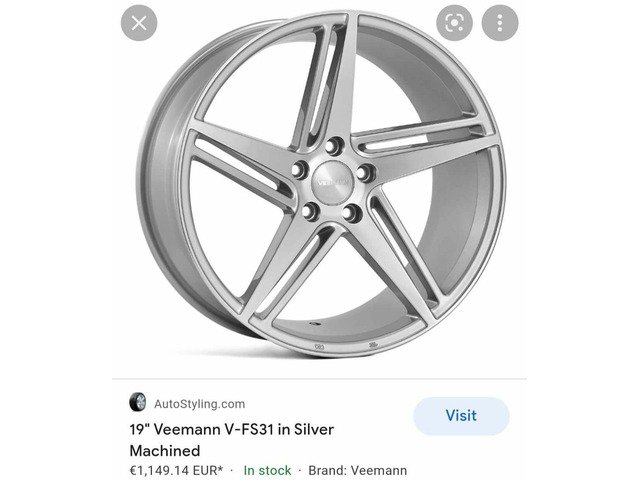Search this image with Lens
This screenshot has height=480, width=640.
click(x=455, y=23)
